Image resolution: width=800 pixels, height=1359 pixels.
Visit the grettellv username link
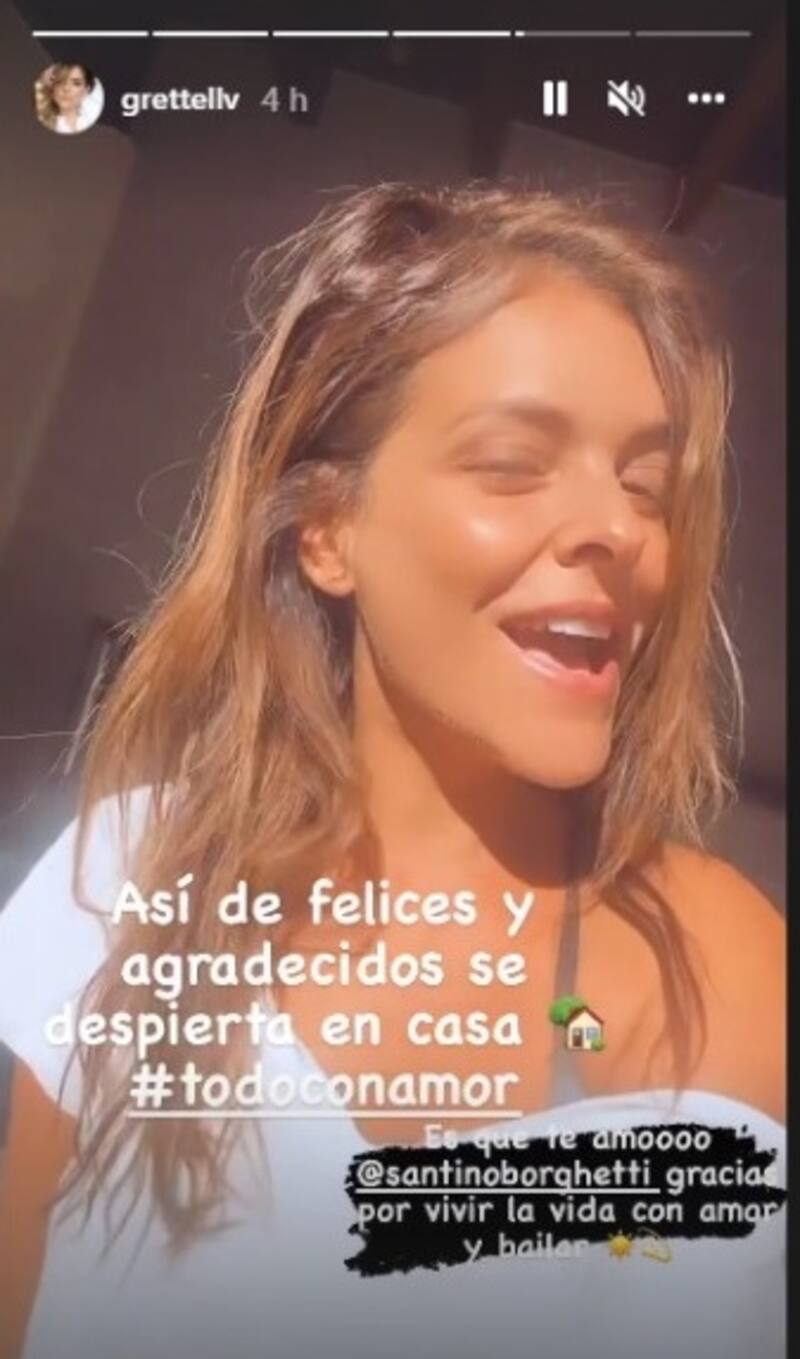coord(180,100)
